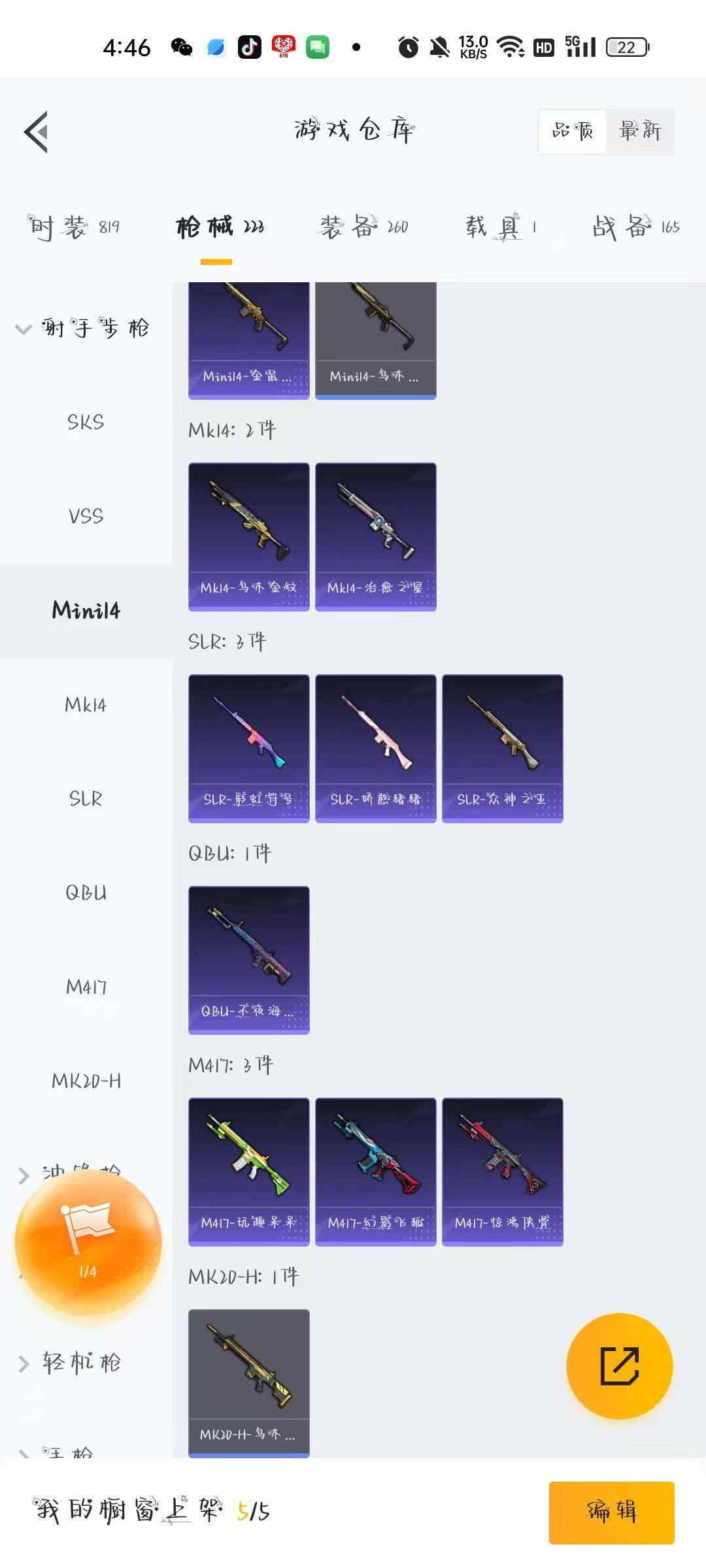Screen dimensions: 706x1568
Task: View the SLR-娇憨猪猪 skin
Action: pos(375,749)
